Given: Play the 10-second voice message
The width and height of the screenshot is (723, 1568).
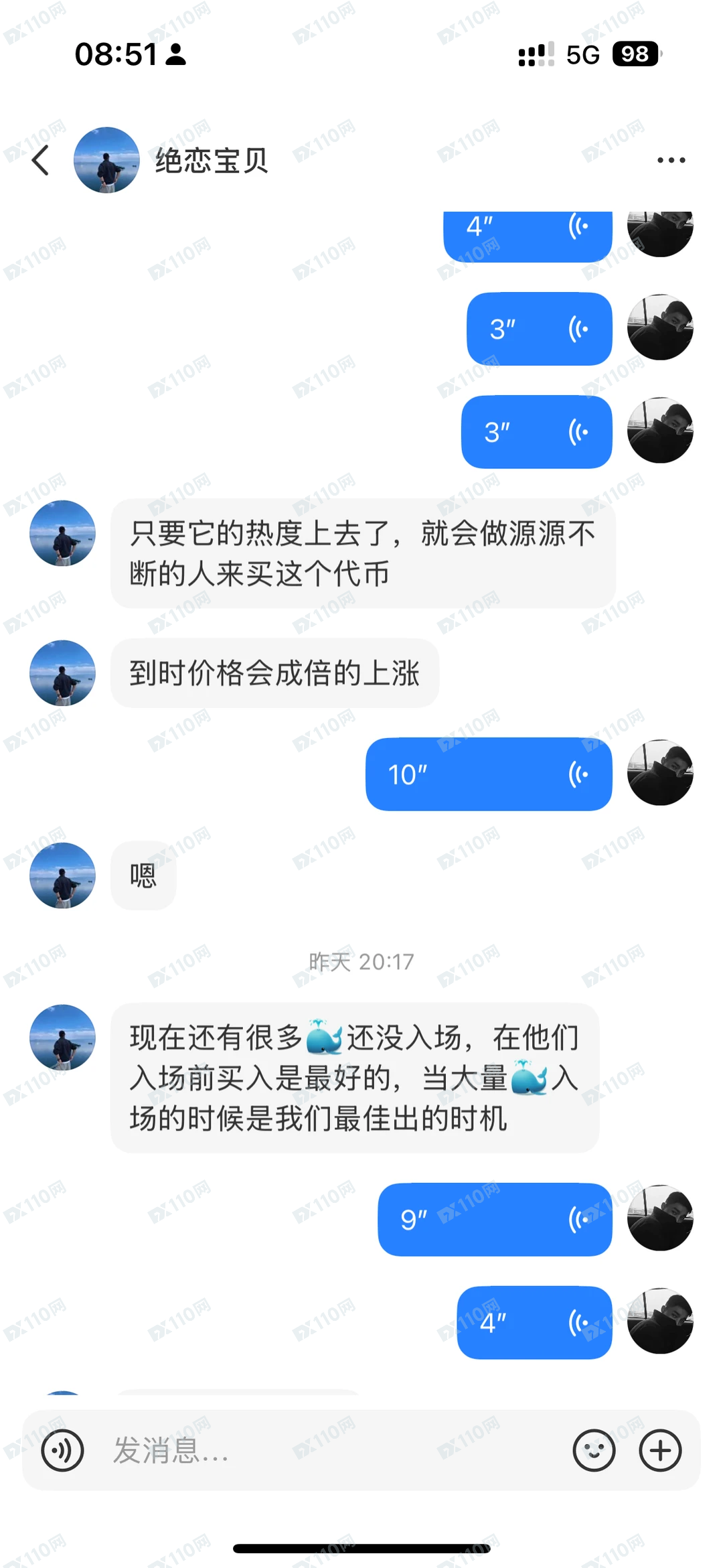Looking at the screenshot, I should [x=488, y=774].
